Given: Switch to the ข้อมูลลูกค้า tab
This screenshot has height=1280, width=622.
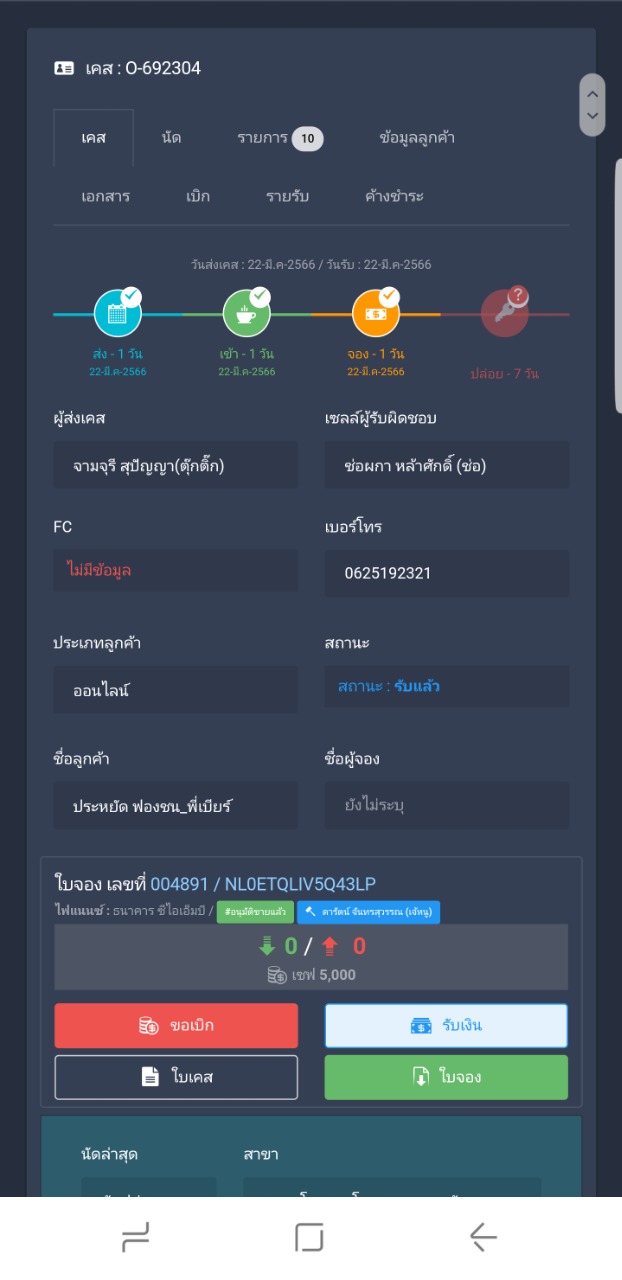Looking at the screenshot, I should click(417, 138).
